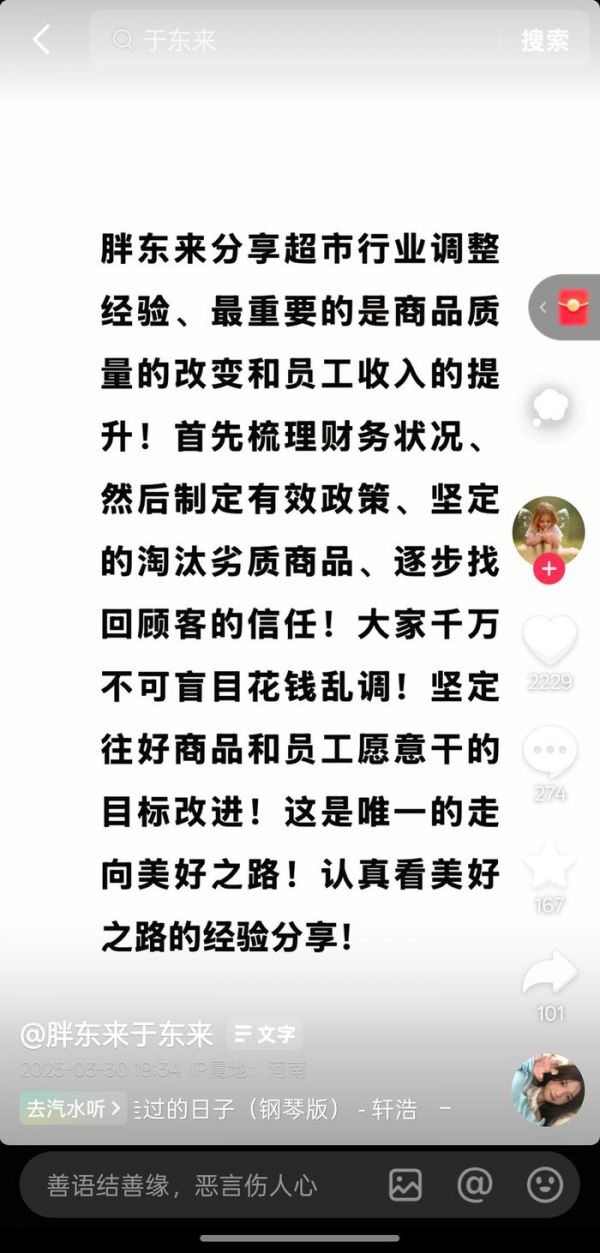Follow the creator with the plus badge

(548, 569)
